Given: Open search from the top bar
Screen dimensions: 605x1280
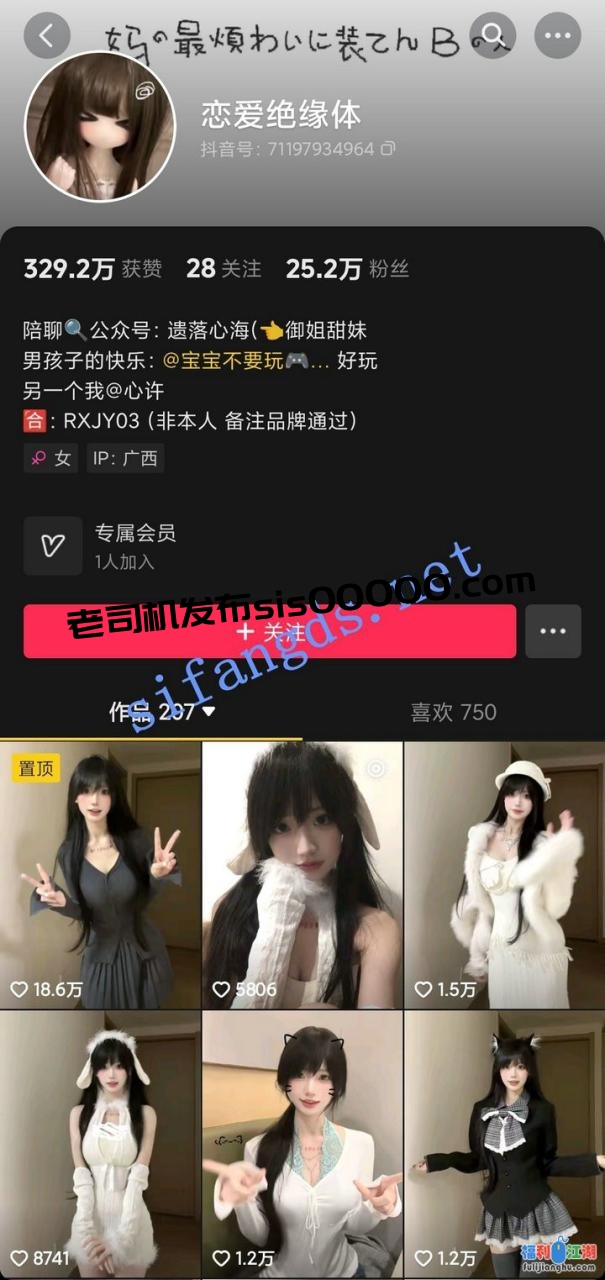Looking at the screenshot, I should [x=492, y=36].
